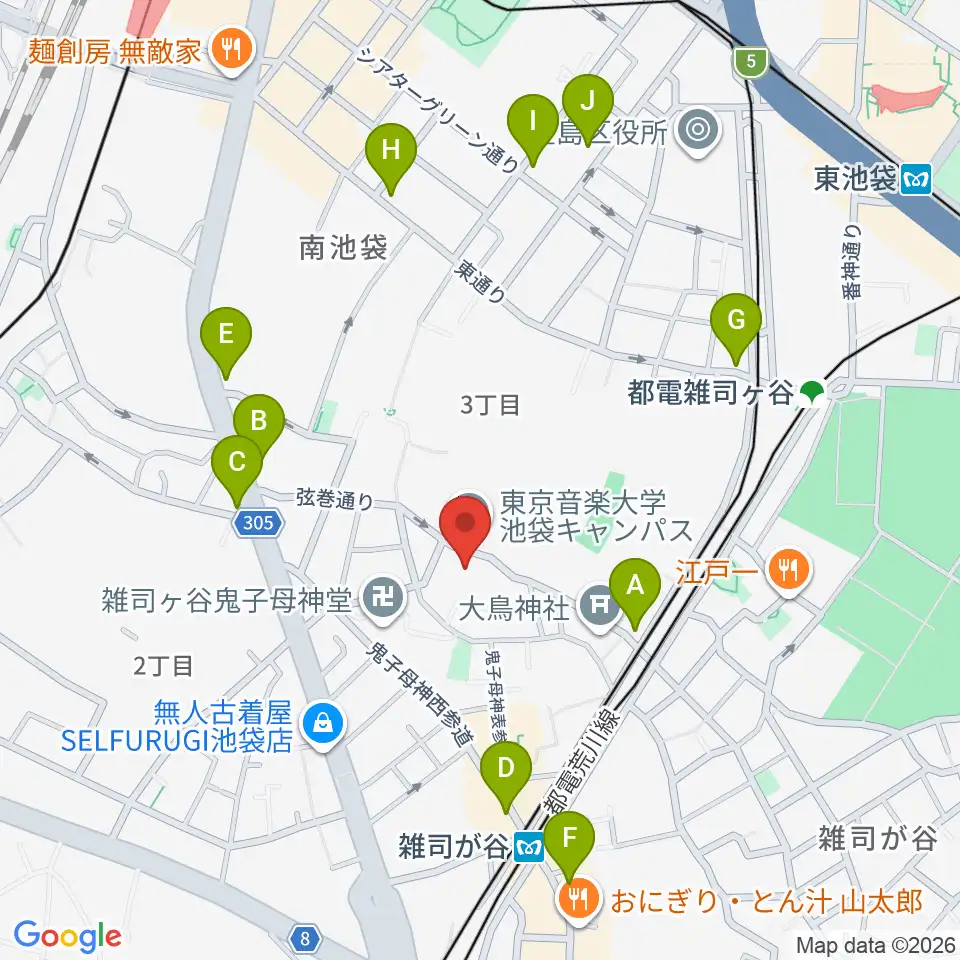Image resolution: width=960 pixels, height=960 pixels.
Task: Tap the 雑司ヶ谷鬼子母神堂 temple icon
Action: click(x=383, y=600)
